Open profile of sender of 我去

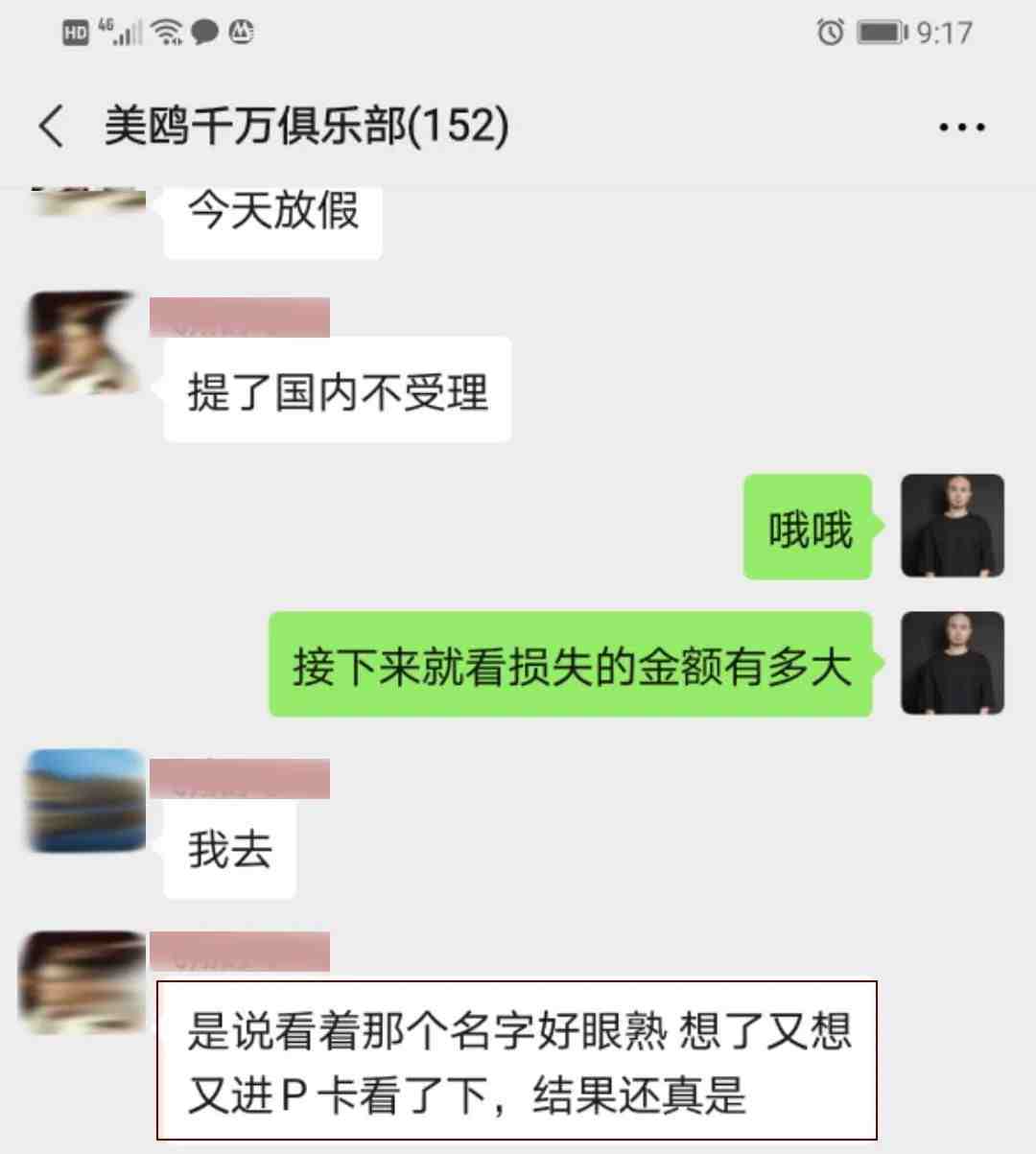[x=86, y=801]
